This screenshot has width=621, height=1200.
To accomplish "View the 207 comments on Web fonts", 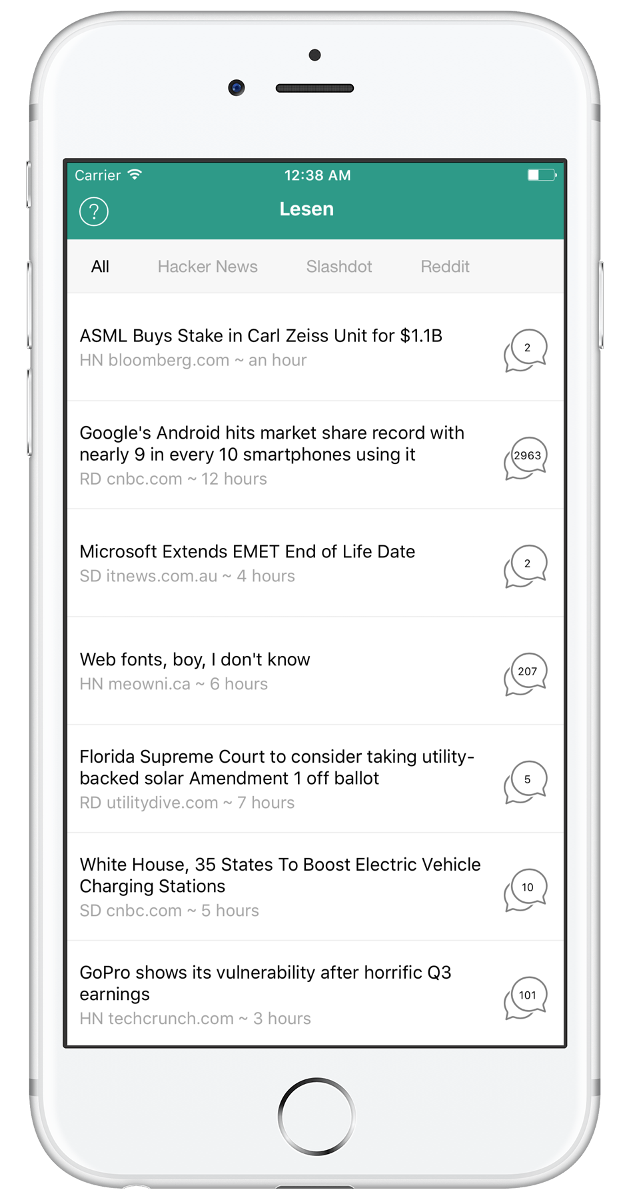I will (526, 673).
